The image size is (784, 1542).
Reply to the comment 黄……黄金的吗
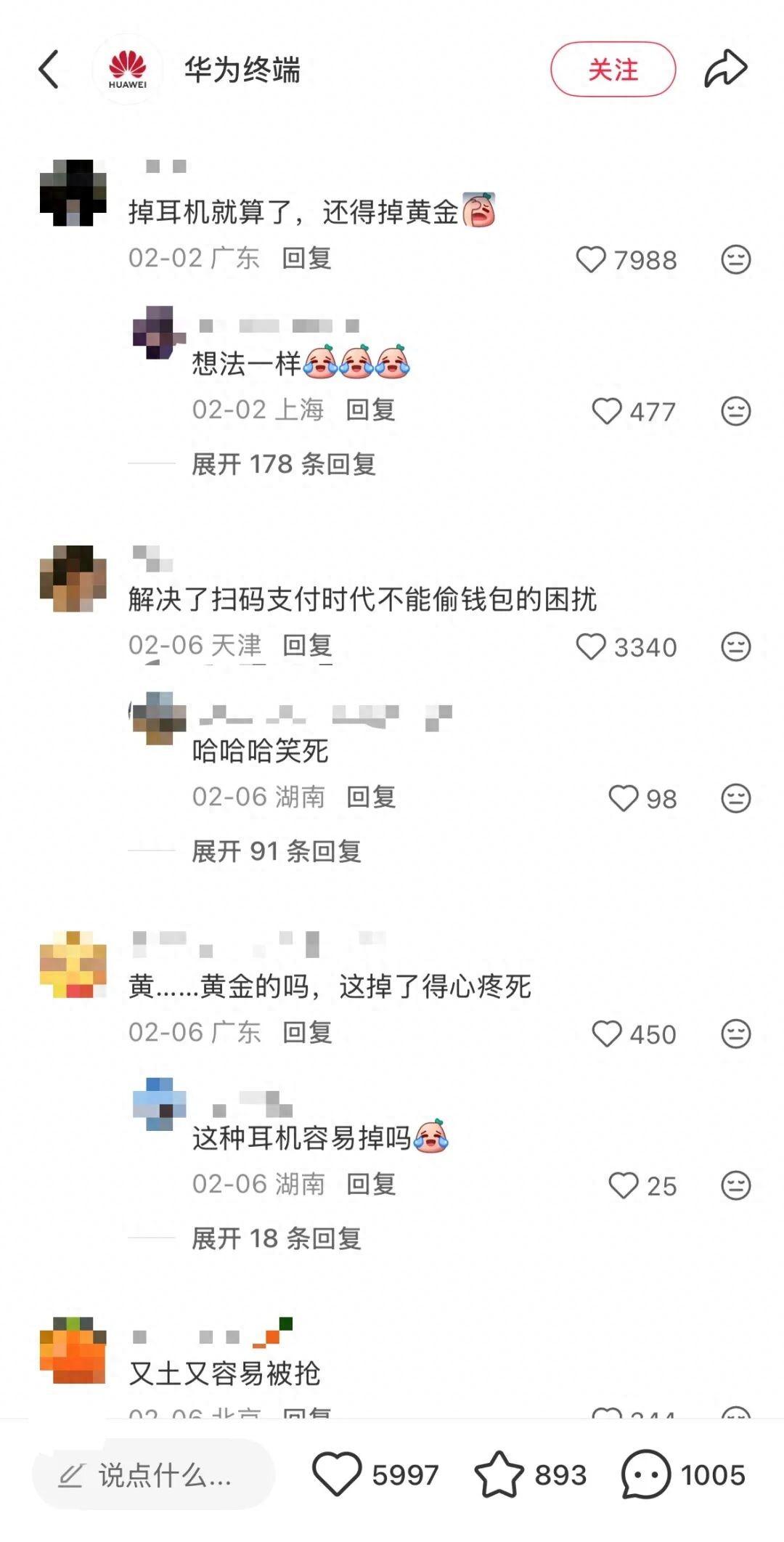[306, 1032]
